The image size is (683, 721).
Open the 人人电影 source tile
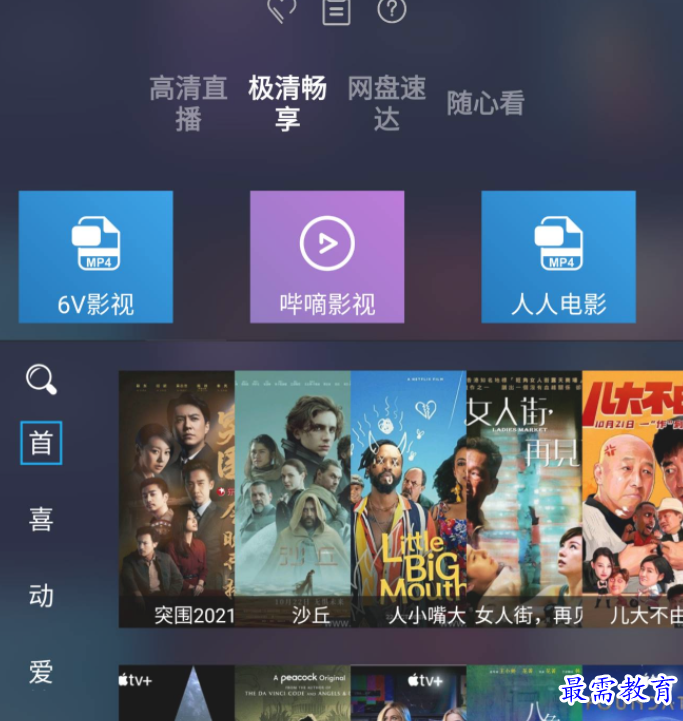(x=558, y=257)
